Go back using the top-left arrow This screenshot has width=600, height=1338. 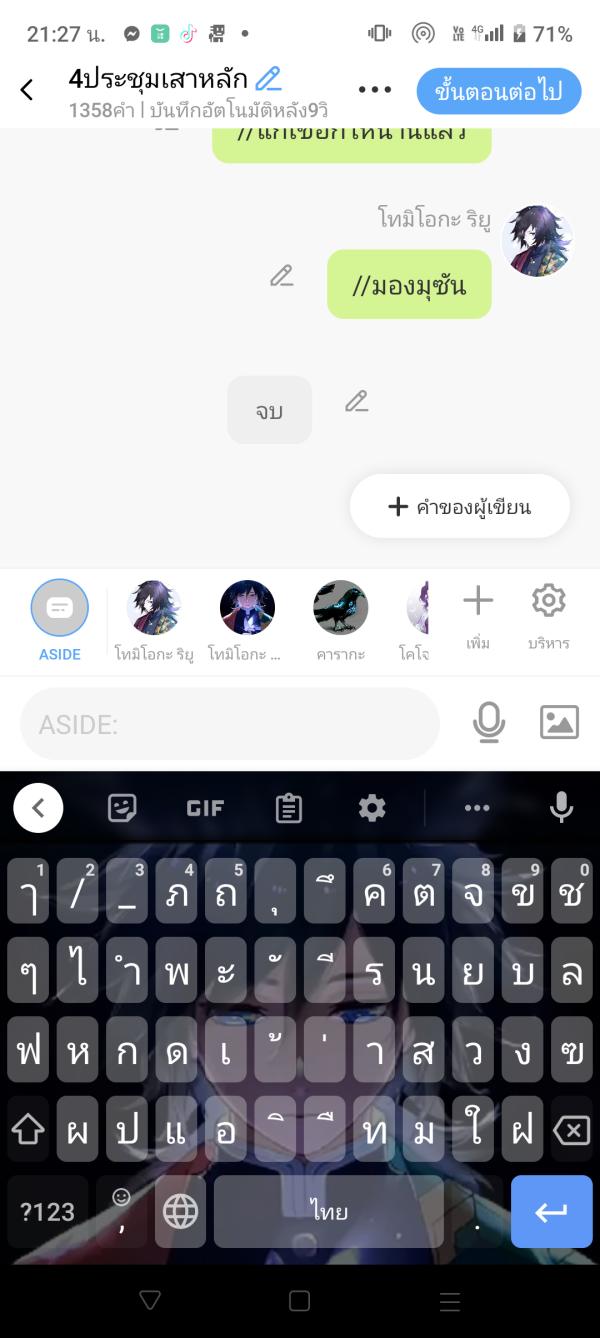coord(27,90)
